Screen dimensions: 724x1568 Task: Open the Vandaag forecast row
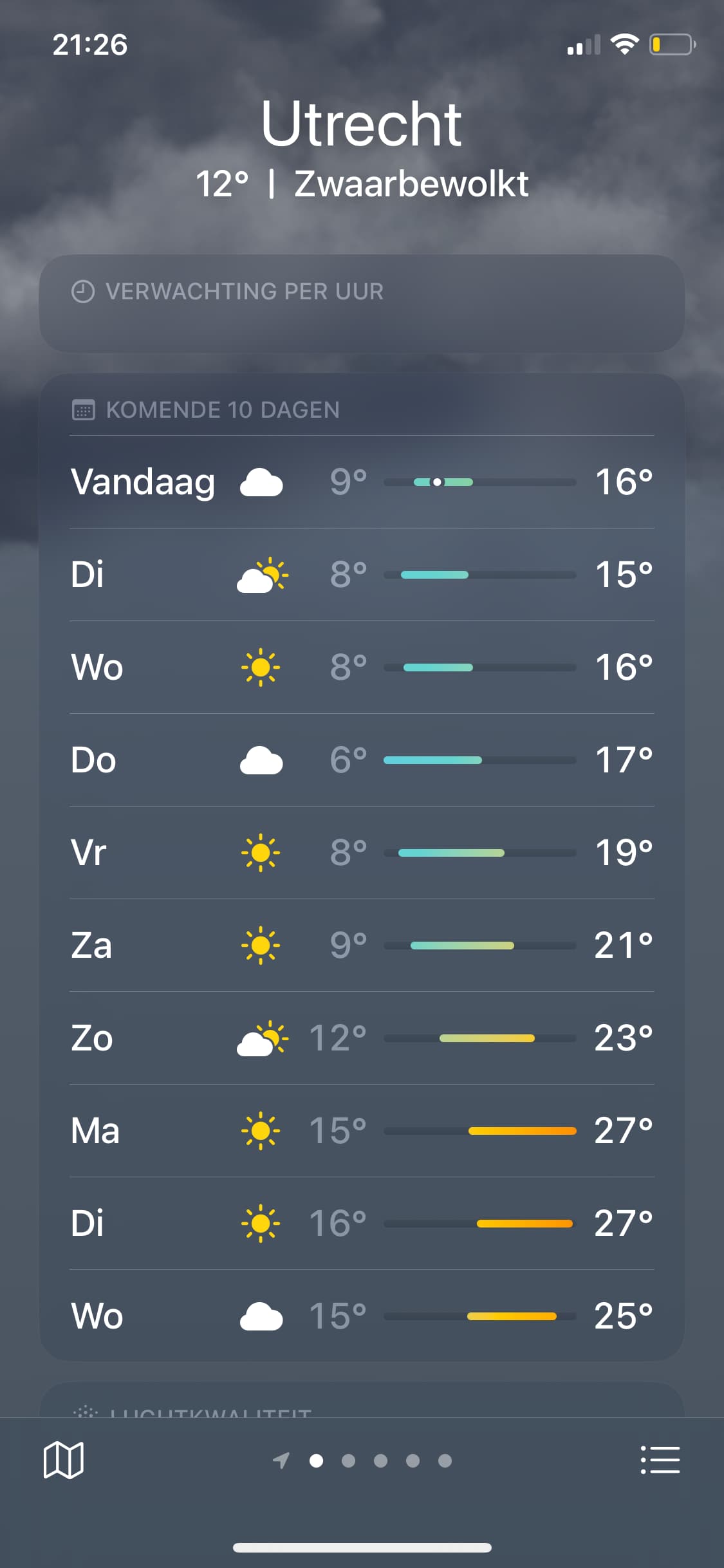362,482
